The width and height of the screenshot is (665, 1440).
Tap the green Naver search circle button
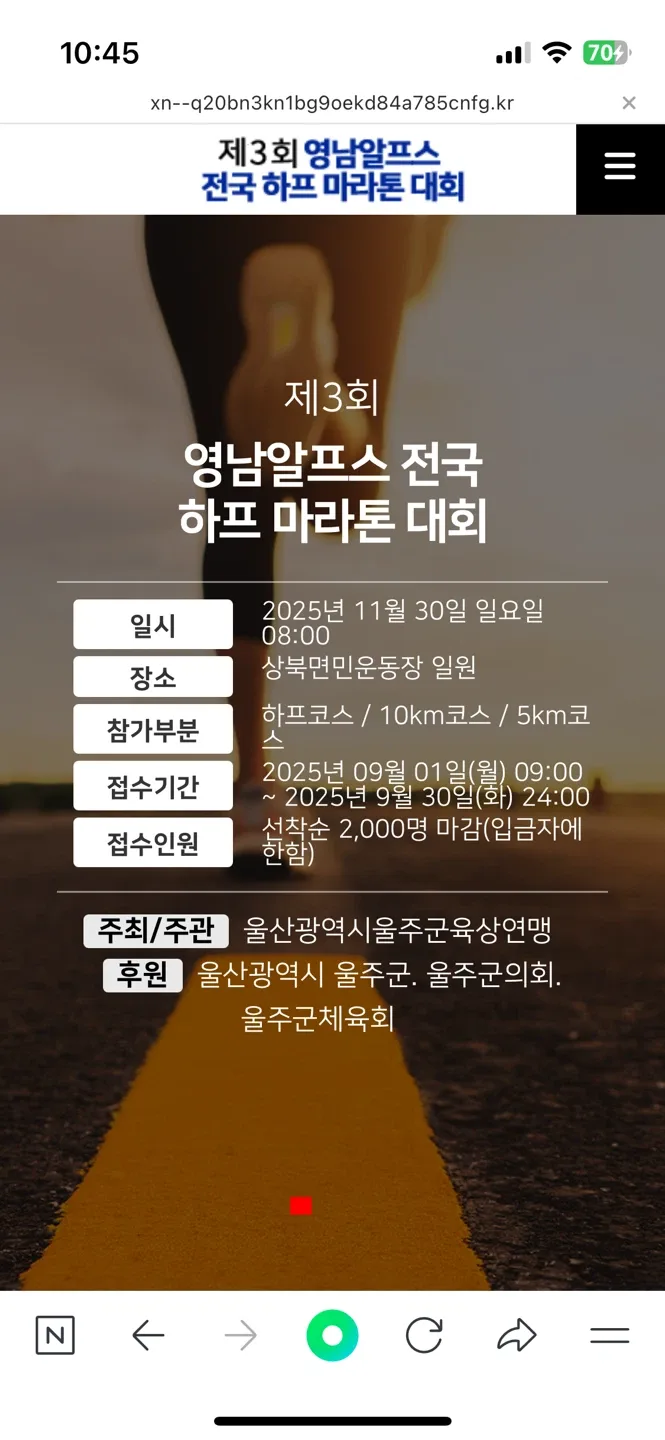tap(332, 1335)
